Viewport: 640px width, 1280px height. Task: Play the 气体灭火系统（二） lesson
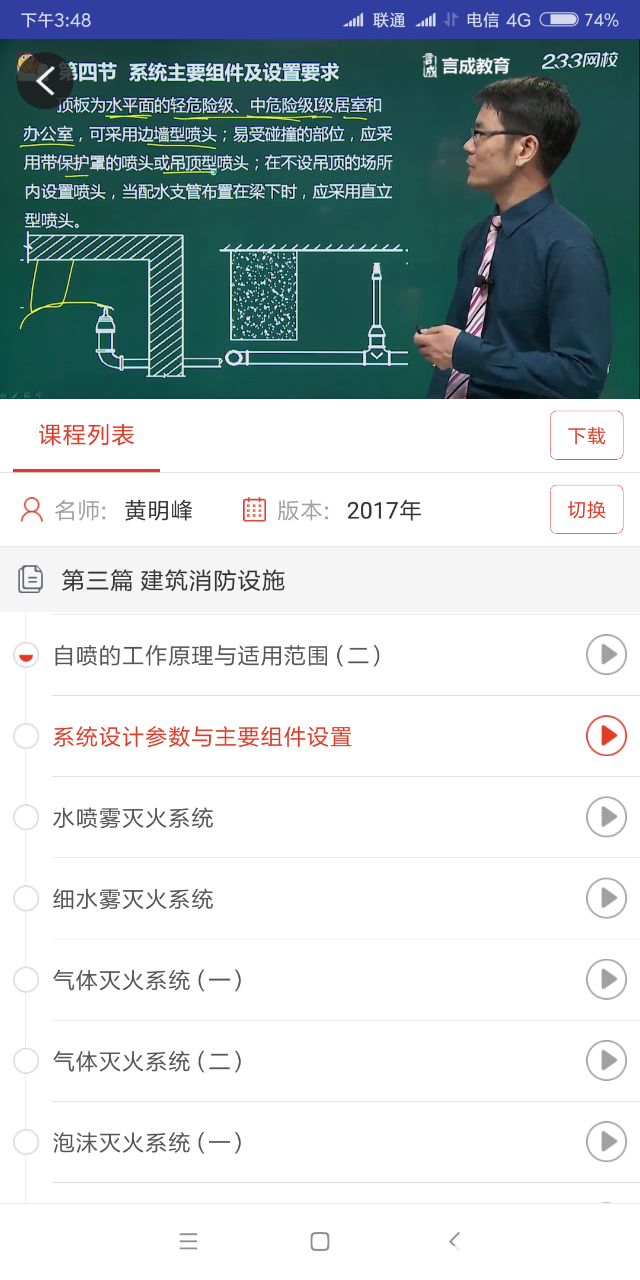[x=606, y=1061]
